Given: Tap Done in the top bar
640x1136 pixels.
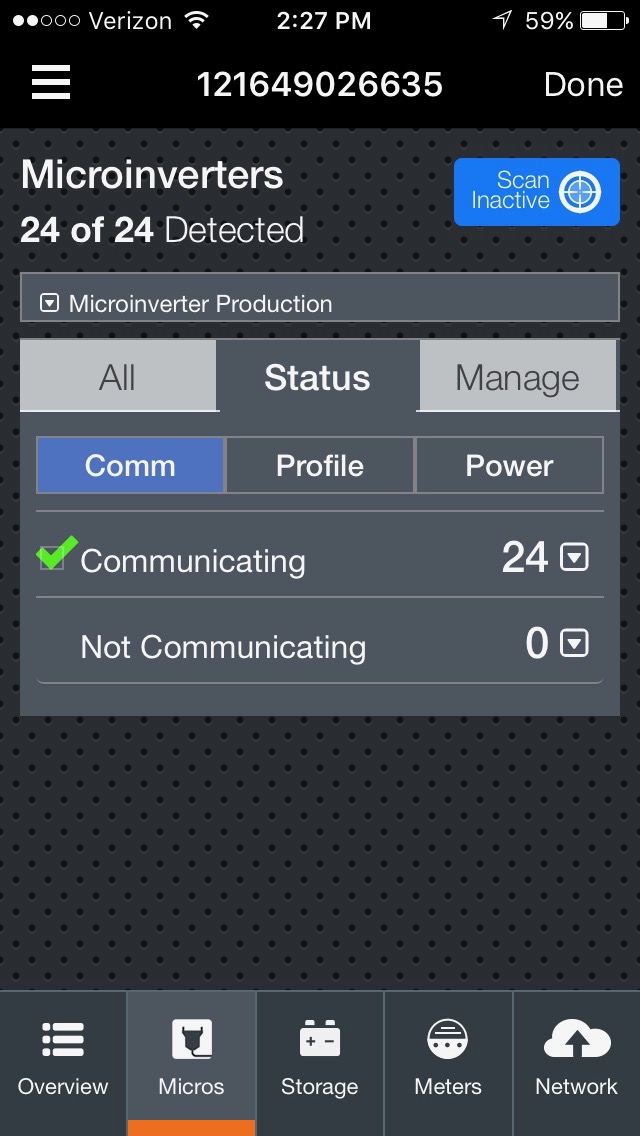Looking at the screenshot, I should pyautogui.click(x=583, y=84).
